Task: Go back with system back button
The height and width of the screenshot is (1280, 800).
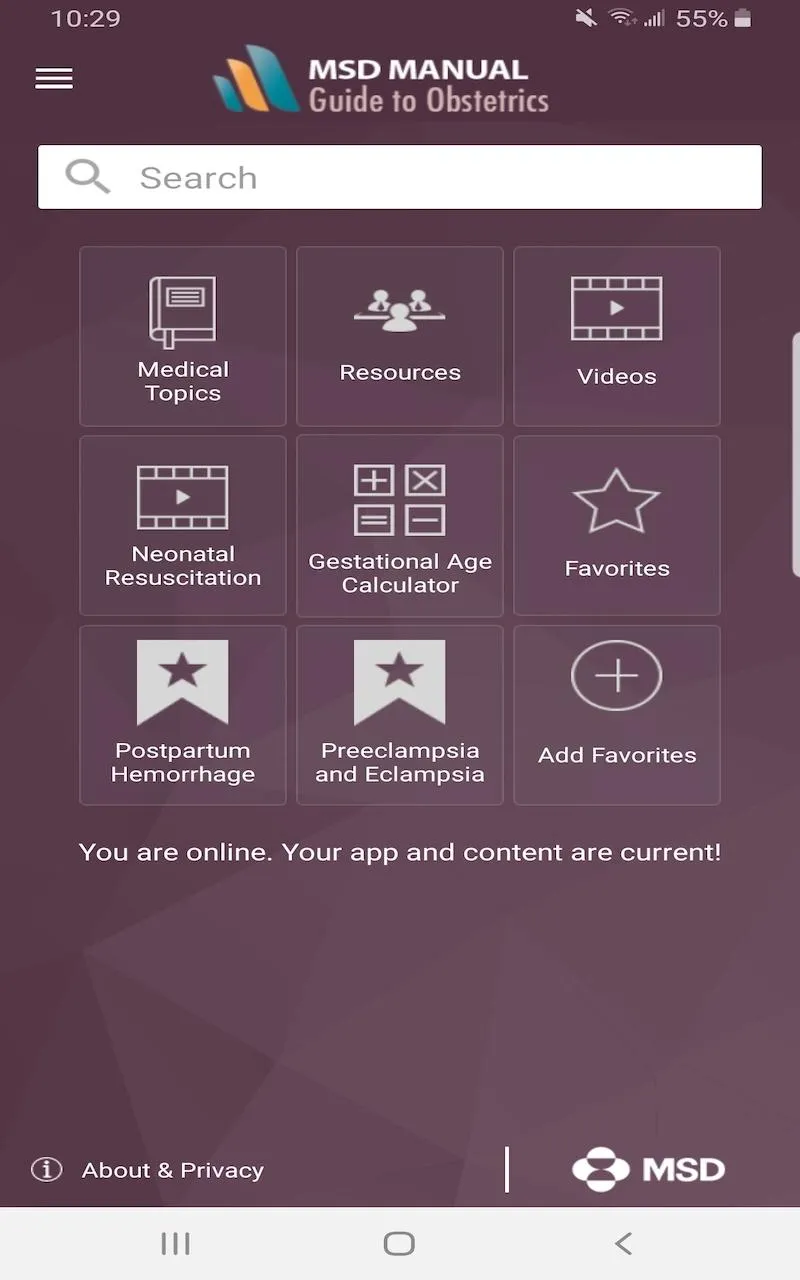Action: (623, 1243)
